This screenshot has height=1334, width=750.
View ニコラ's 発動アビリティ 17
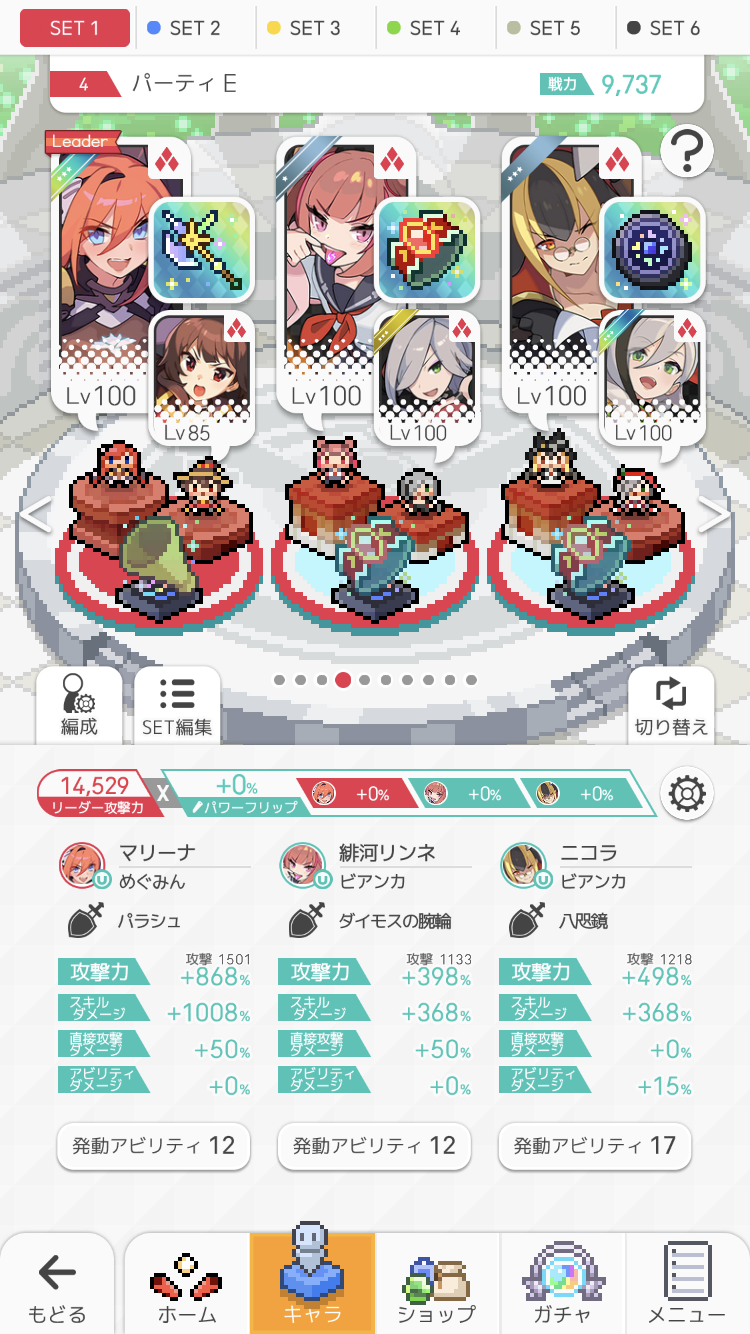[x=594, y=1145]
